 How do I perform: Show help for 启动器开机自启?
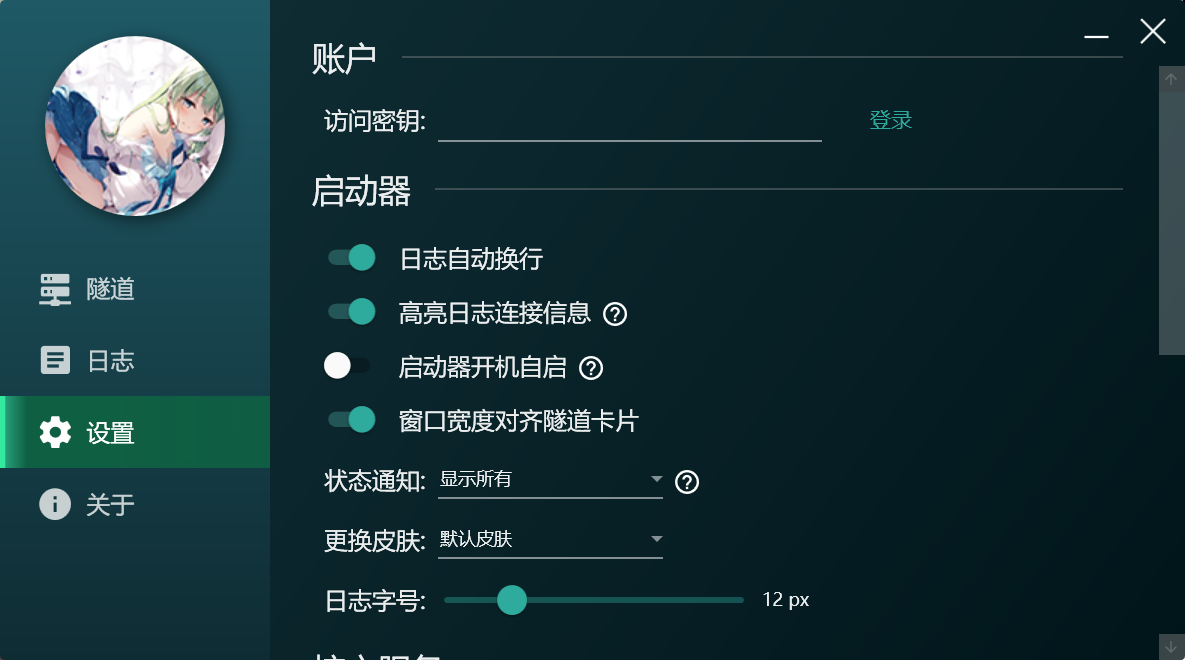coord(591,368)
